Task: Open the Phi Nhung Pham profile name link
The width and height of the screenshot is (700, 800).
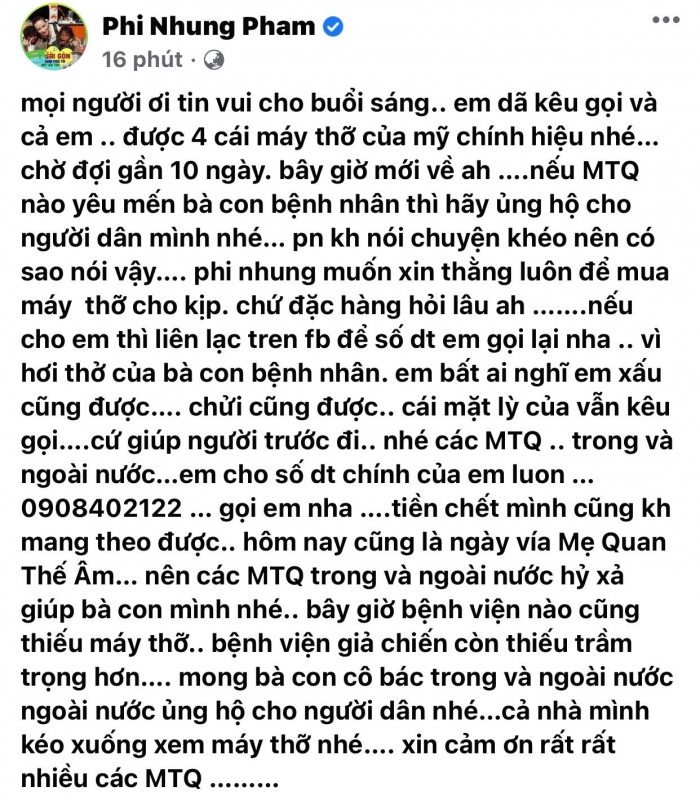Action: (x=206, y=26)
